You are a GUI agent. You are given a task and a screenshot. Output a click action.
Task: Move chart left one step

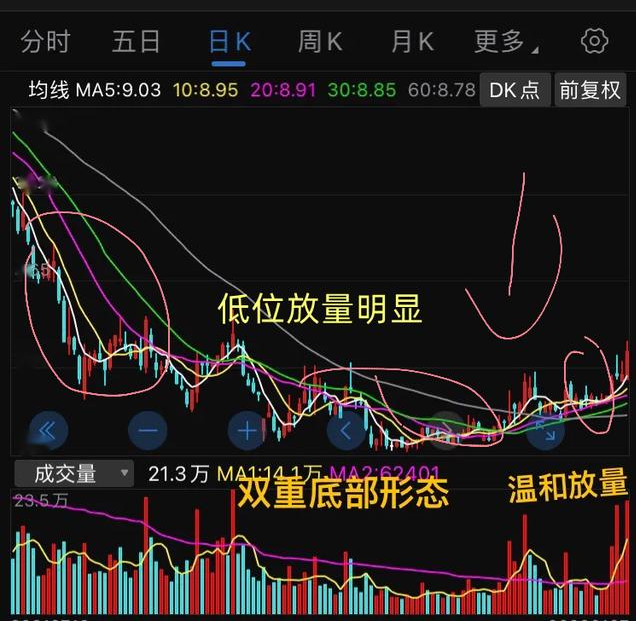(x=346, y=431)
